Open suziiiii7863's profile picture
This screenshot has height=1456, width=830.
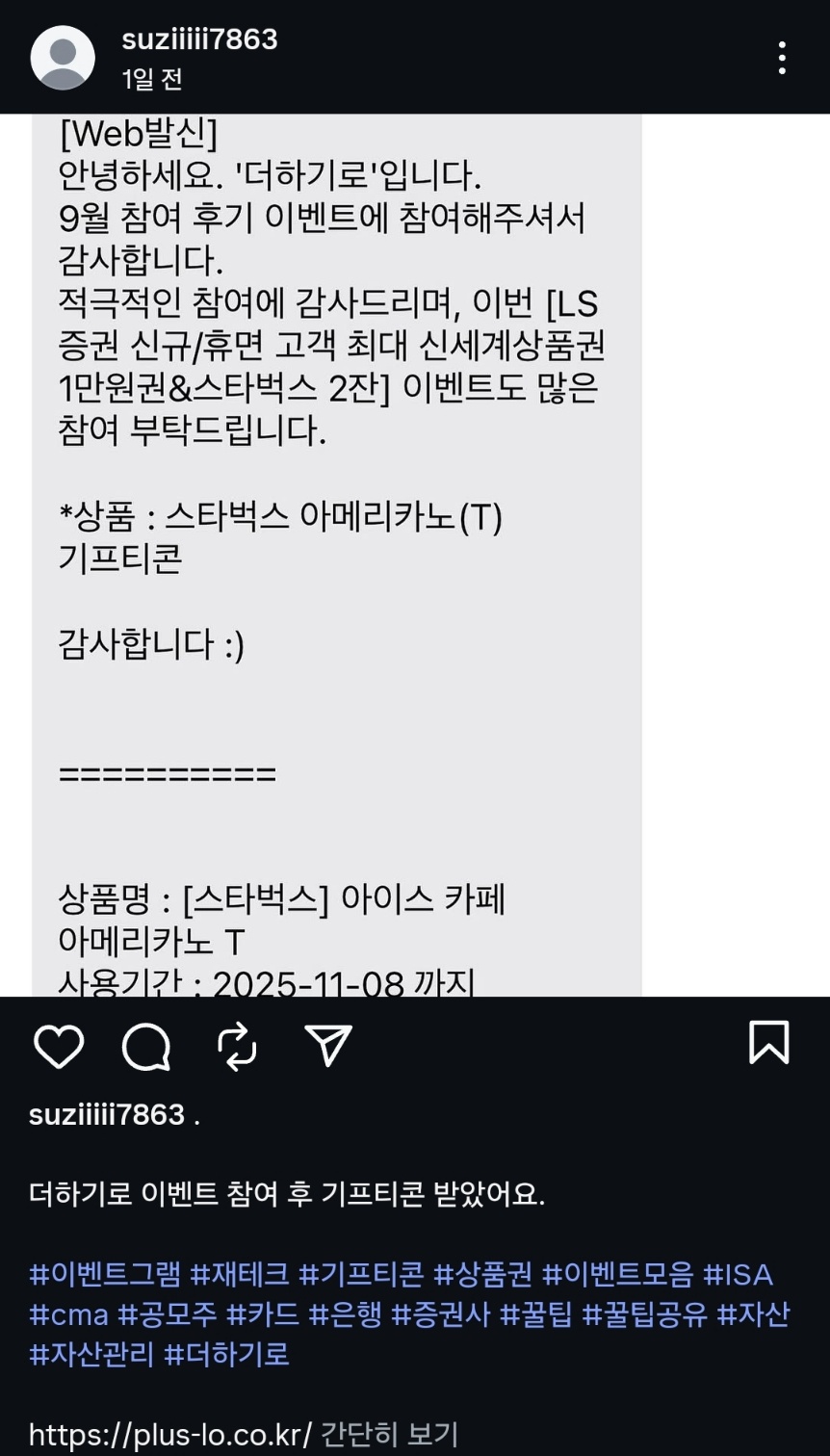63,58
